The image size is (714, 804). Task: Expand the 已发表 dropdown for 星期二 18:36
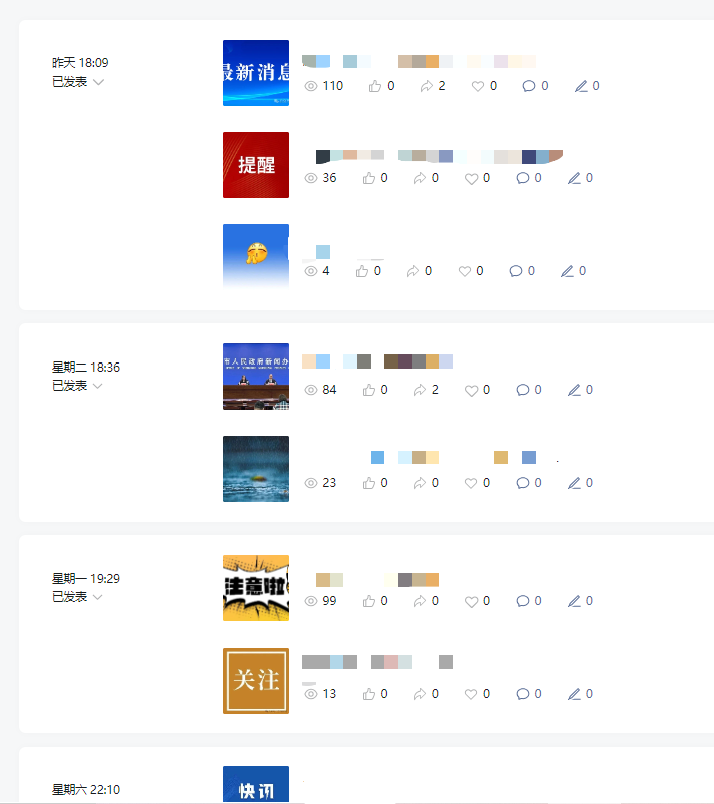pyautogui.click(x=98, y=386)
